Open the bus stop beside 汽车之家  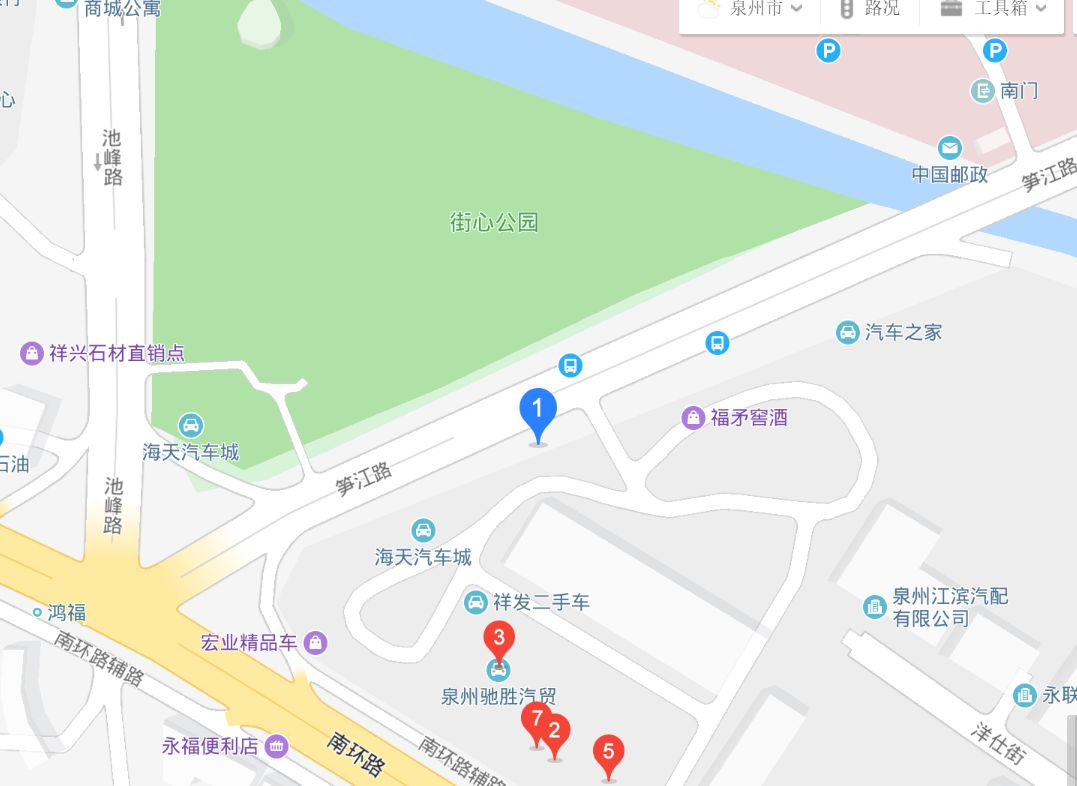coord(717,343)
